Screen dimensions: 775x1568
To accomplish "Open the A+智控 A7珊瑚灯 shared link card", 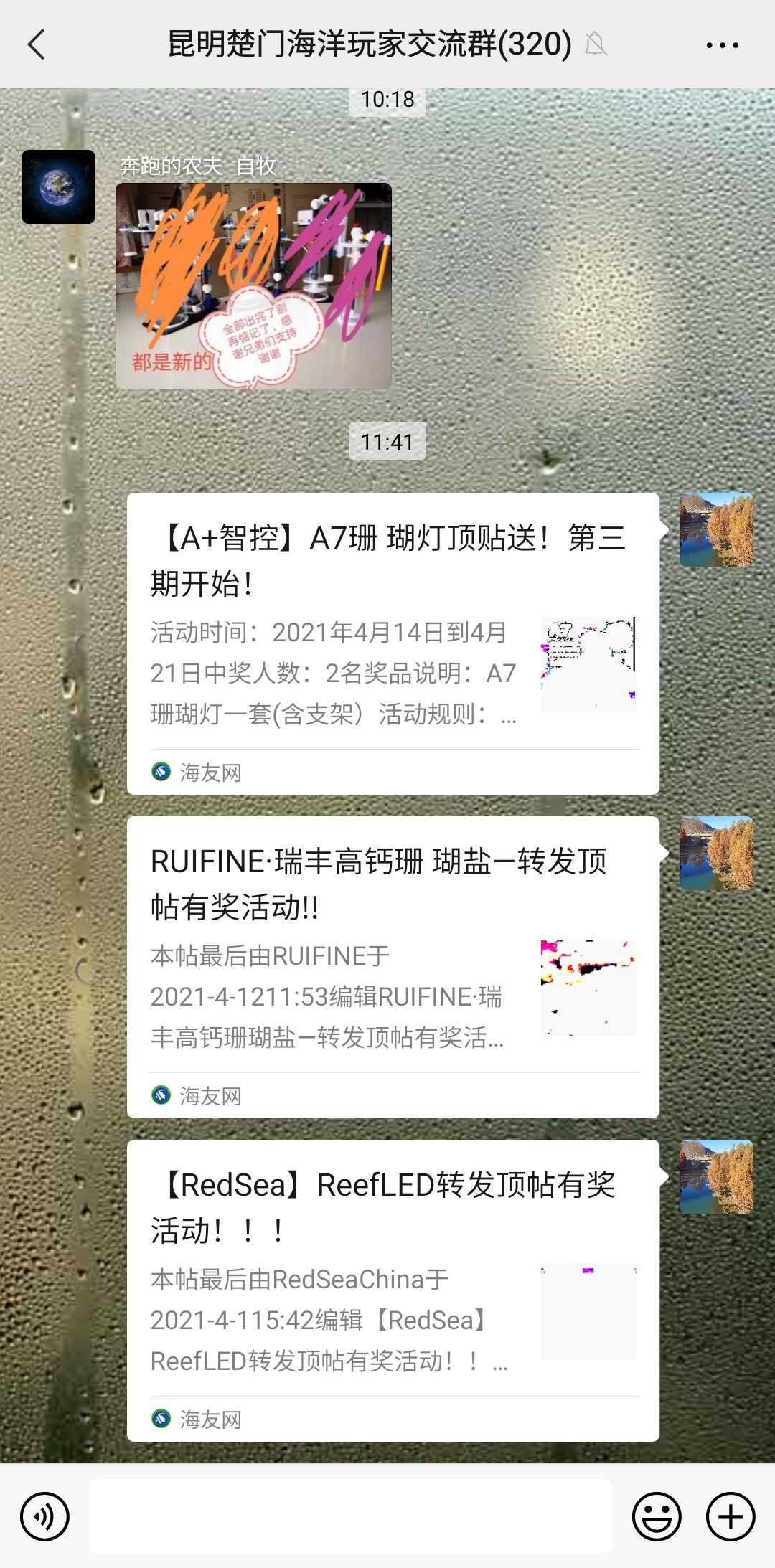I will tap(393, 643).
